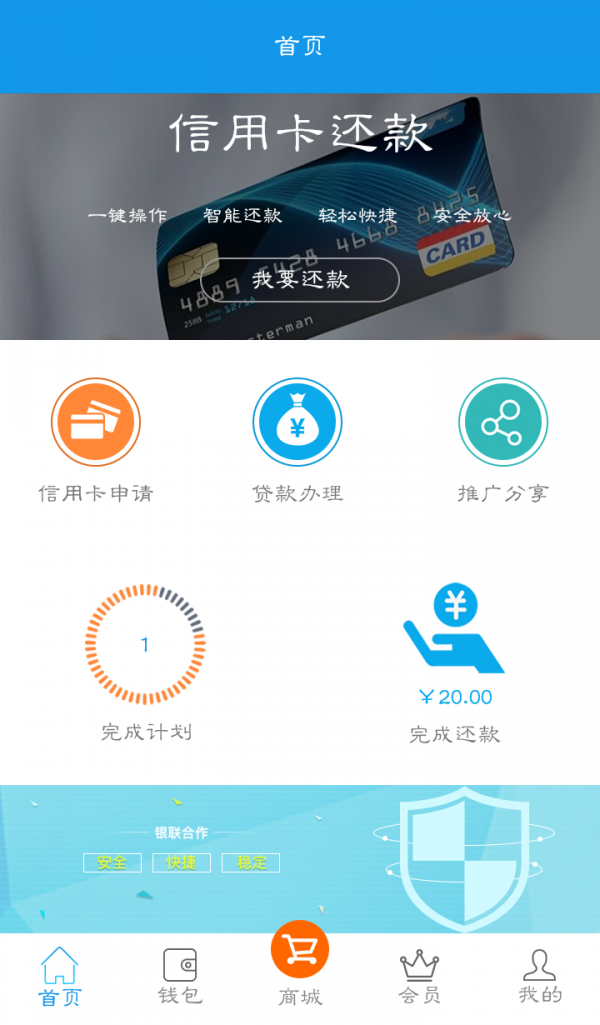The height and width of the screenshot is (1025, 600).
Task: Tap the 我要还款 button
Action: point(300,280)
